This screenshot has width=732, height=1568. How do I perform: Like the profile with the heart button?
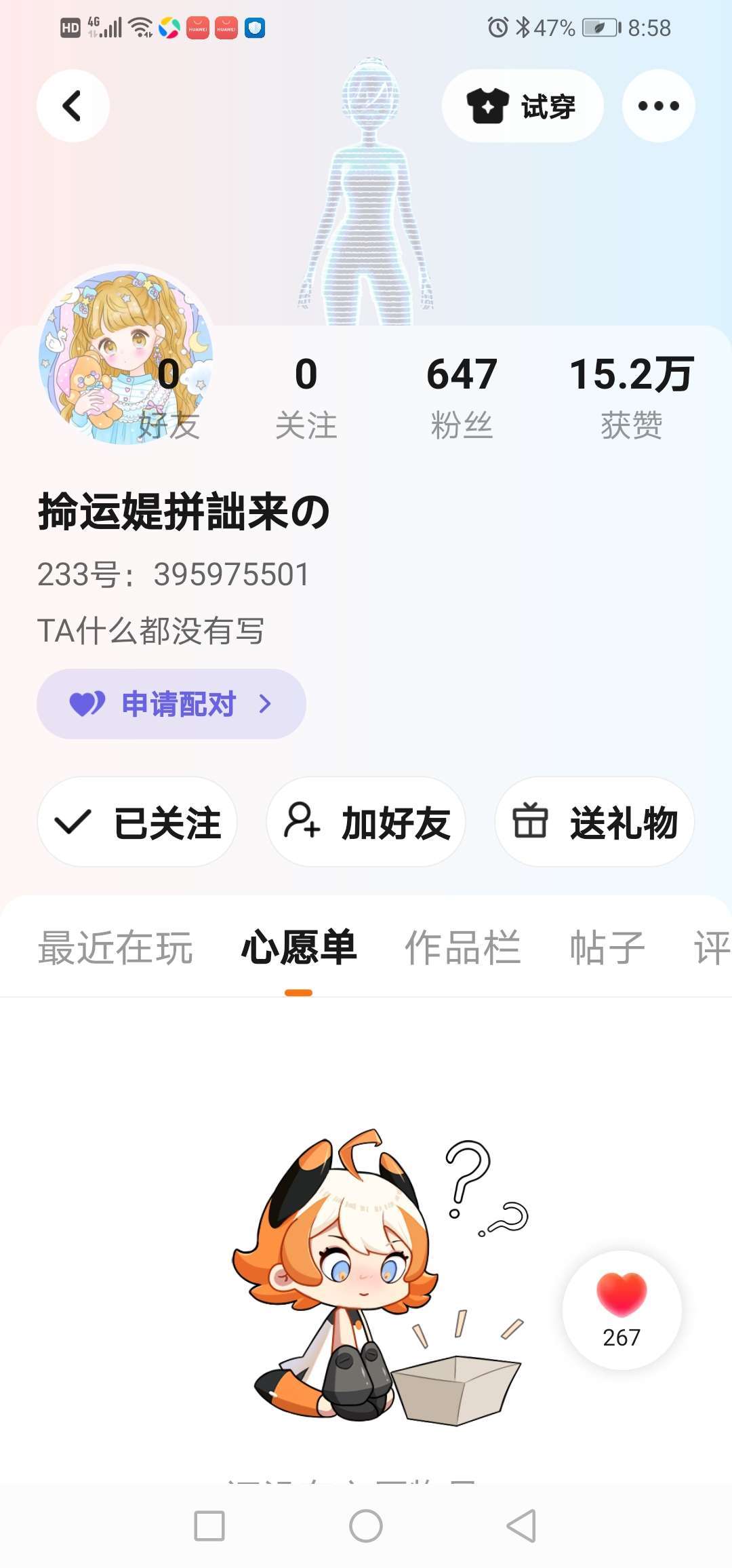(x=622, y=1309)
